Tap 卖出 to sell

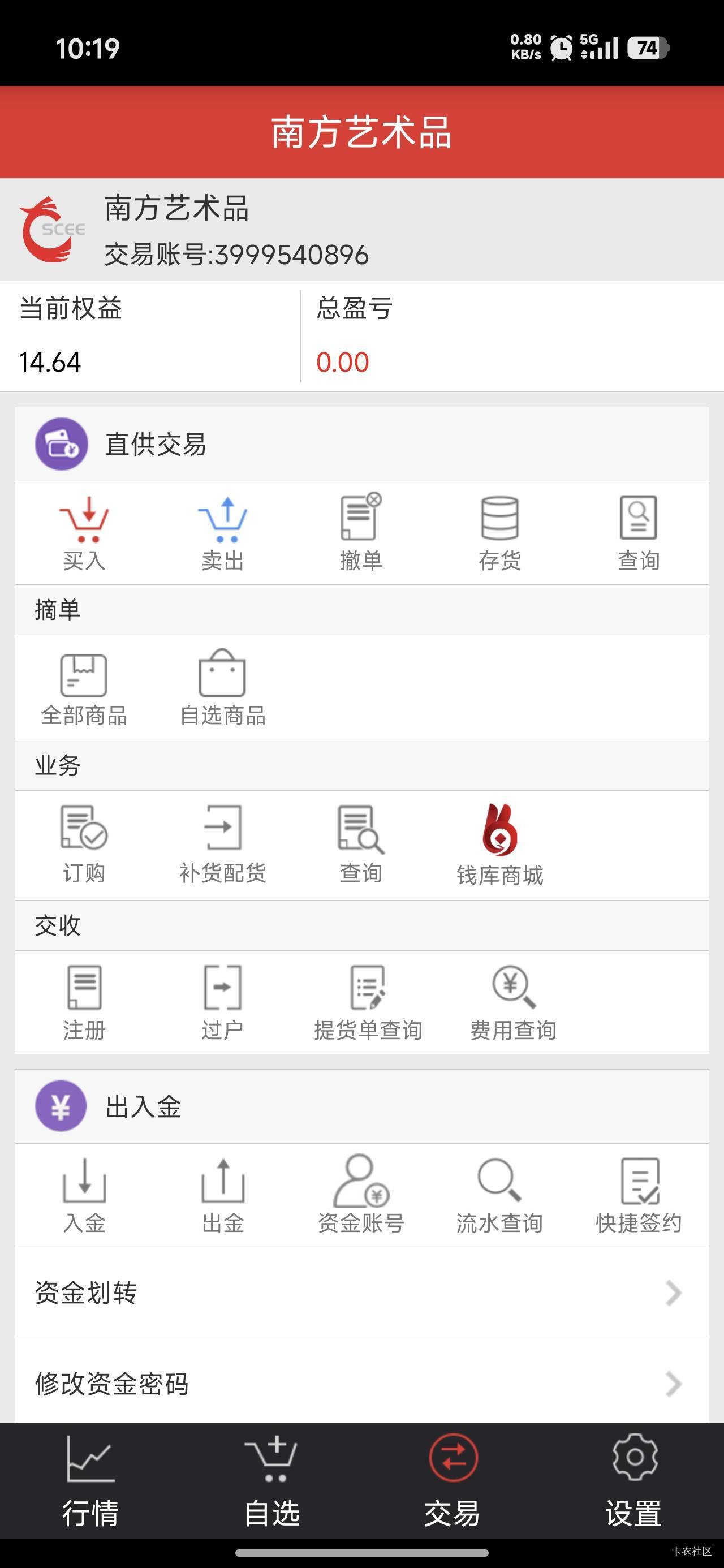(223, 533)
